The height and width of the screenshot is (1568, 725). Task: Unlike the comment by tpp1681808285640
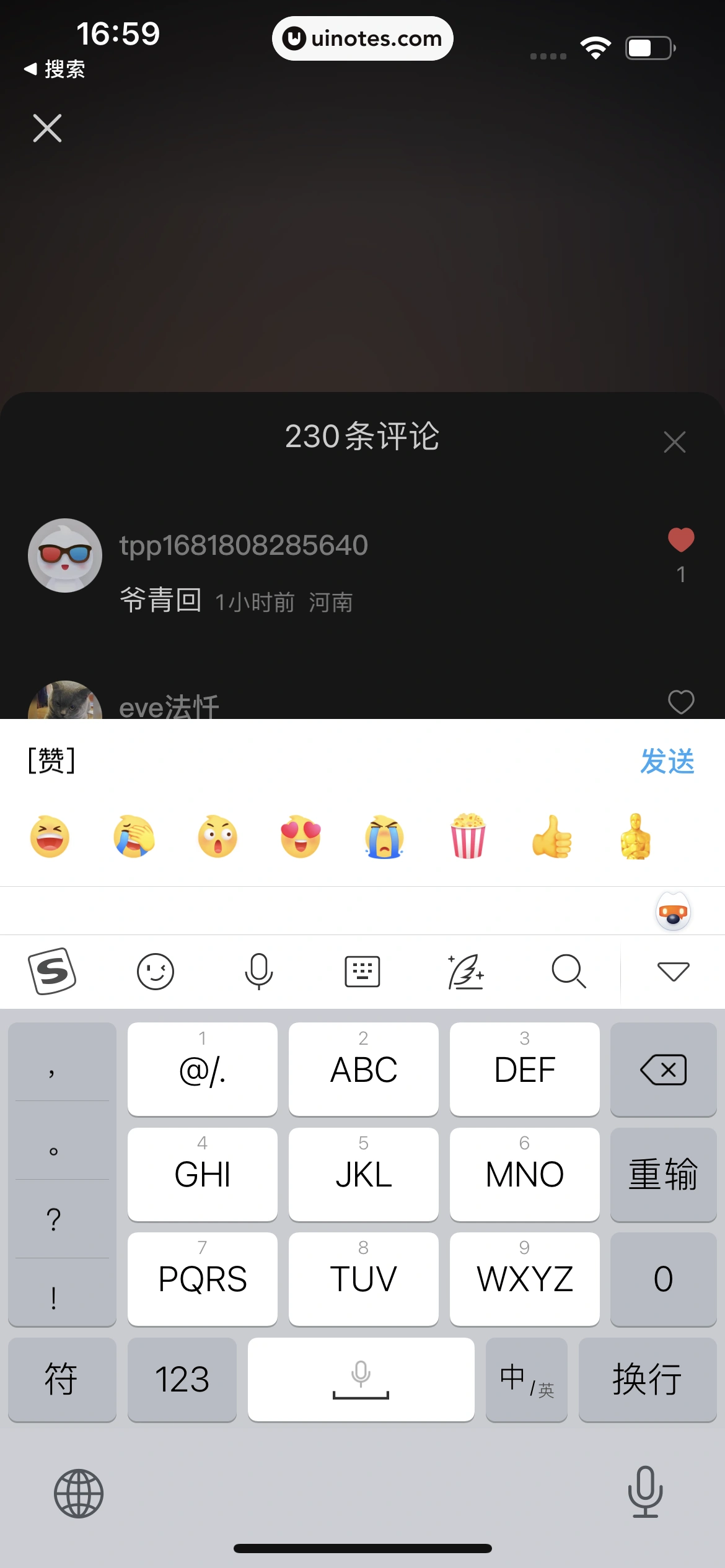680,541
